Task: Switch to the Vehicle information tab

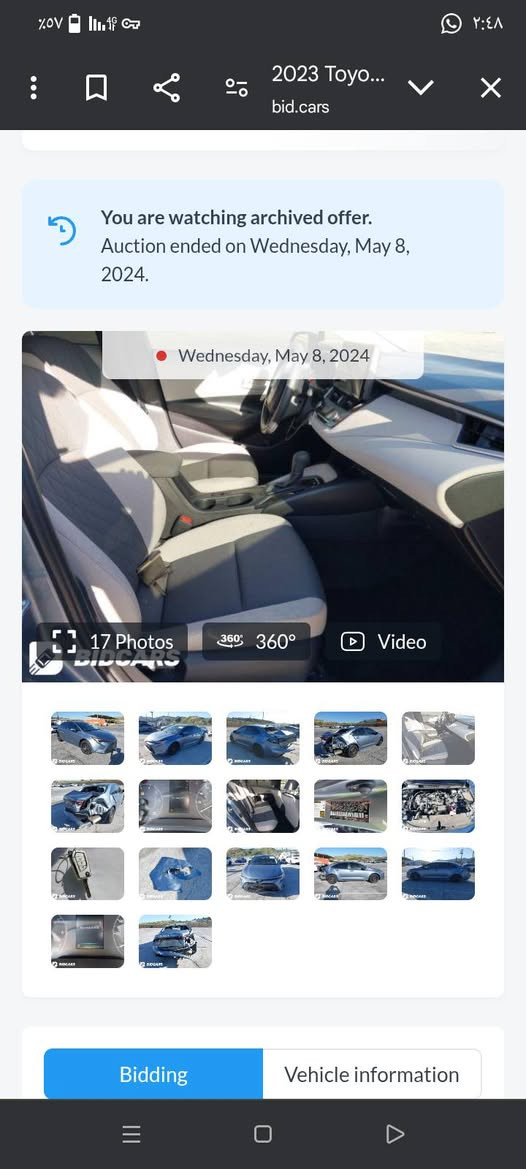Action: 372,1074
